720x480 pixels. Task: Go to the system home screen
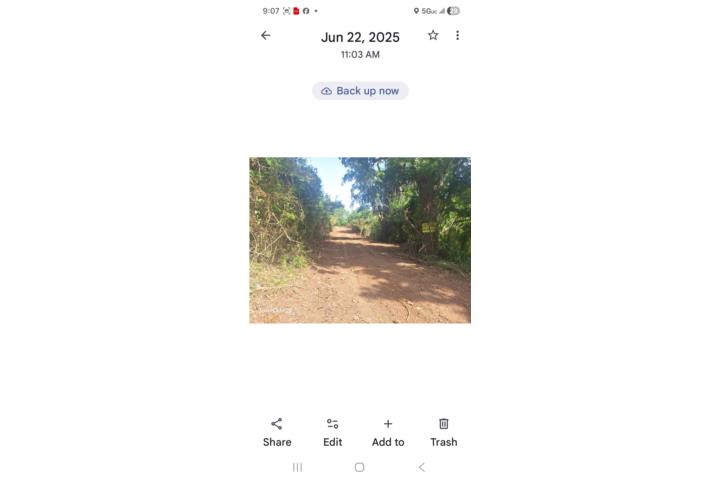point(360,467)
